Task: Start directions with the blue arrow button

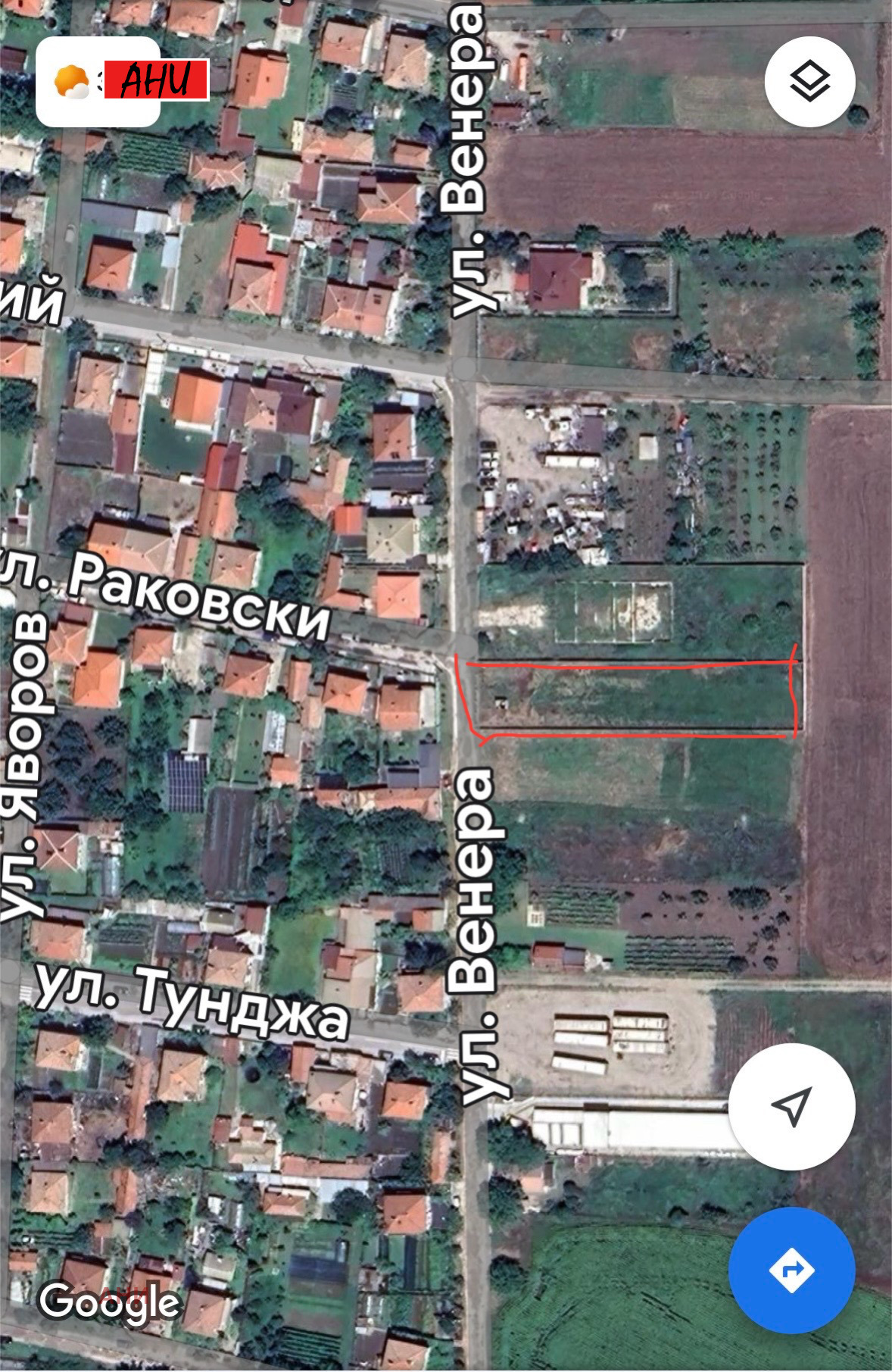Action: 791,1270
